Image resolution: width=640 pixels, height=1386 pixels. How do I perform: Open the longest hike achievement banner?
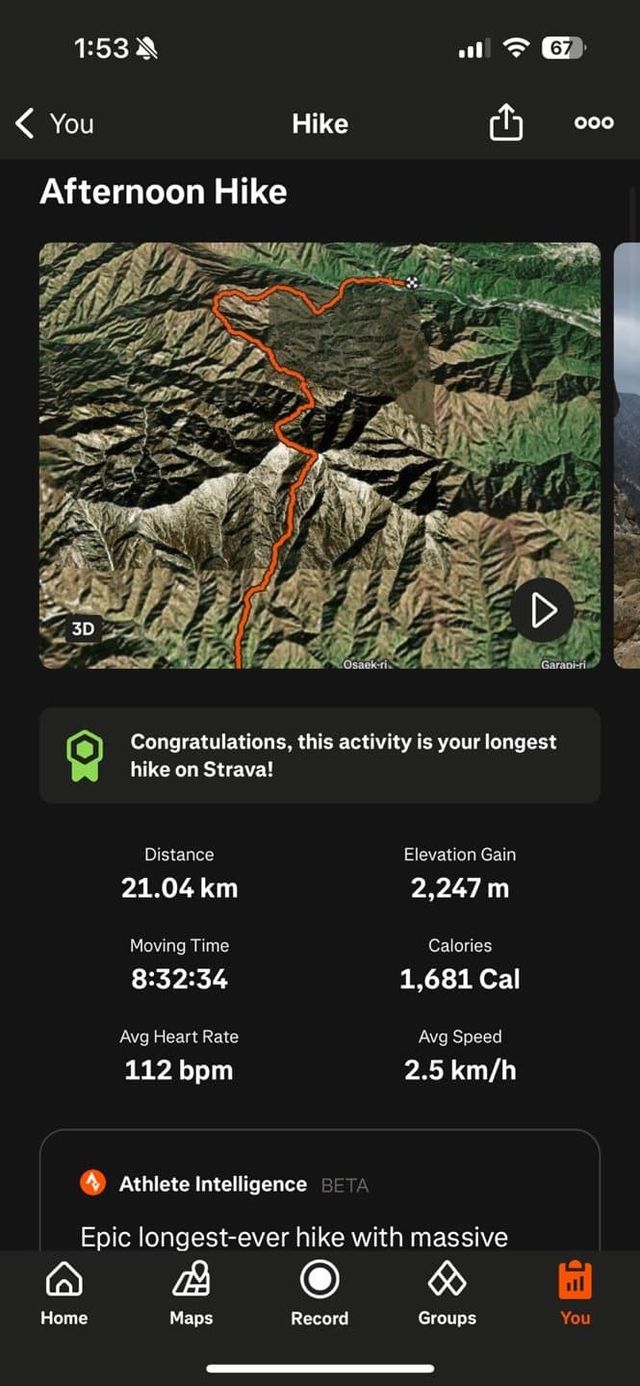320,755
